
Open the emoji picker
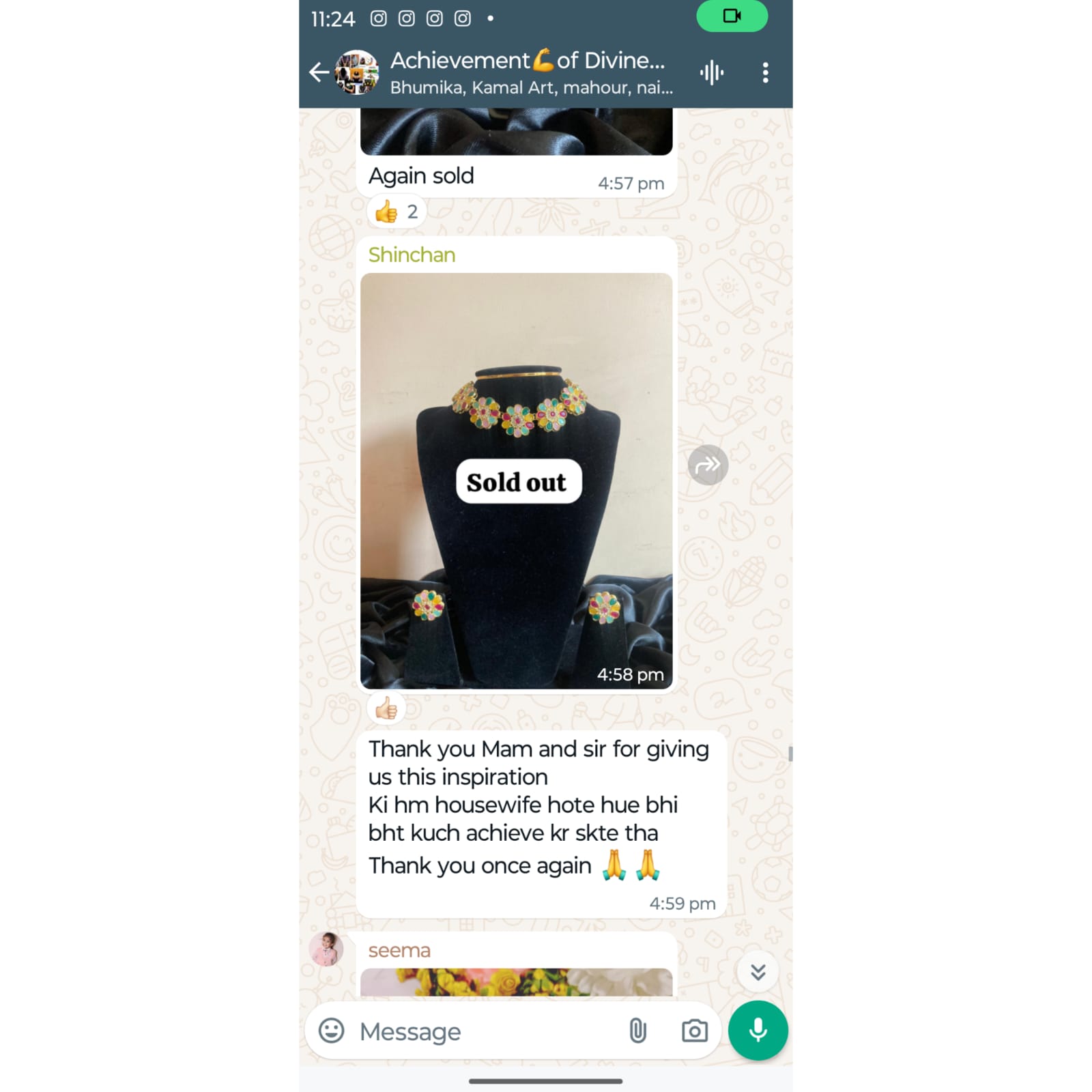332,1031
